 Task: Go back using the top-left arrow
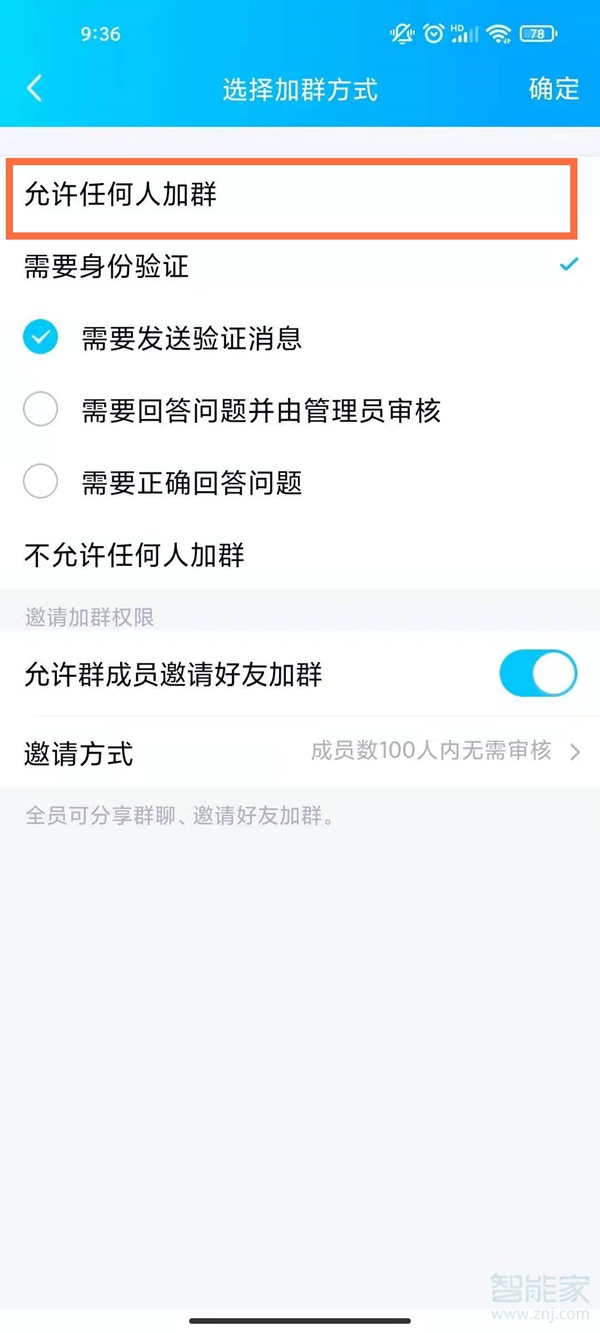coord(35,88)
